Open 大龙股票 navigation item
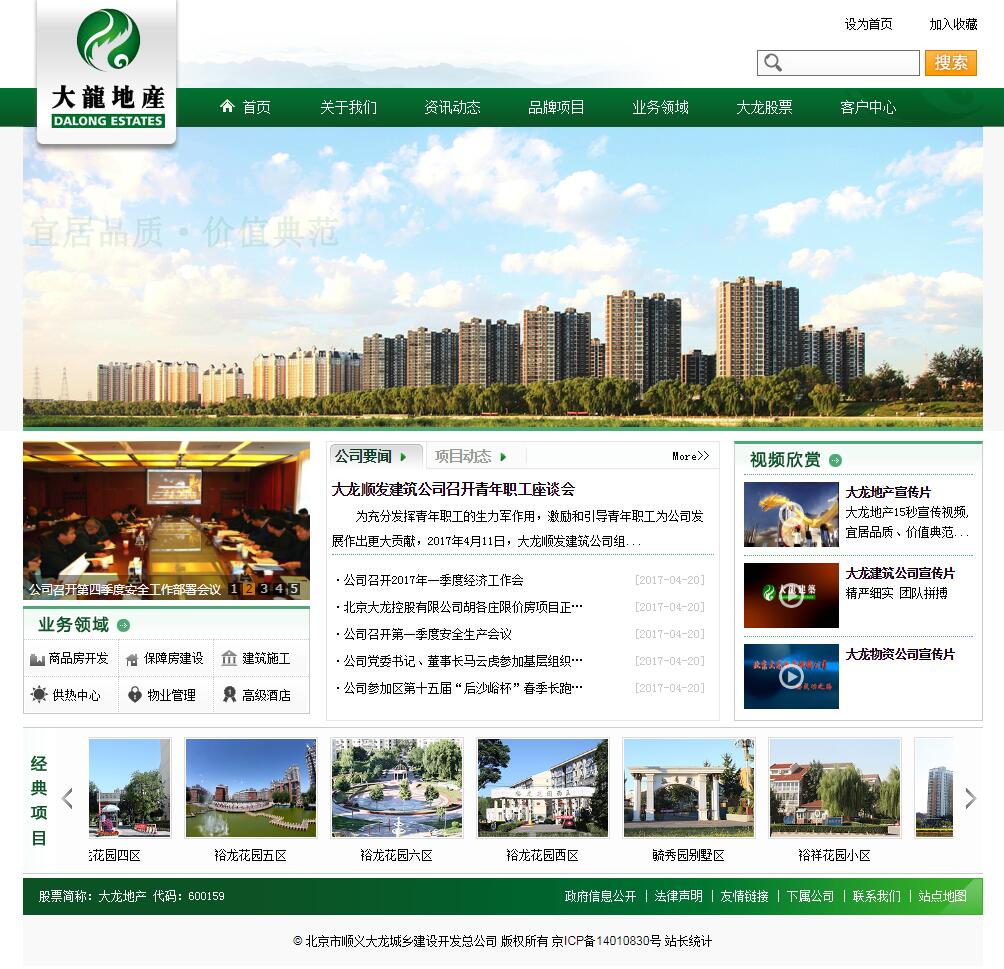Screen dimensions: 1004x969 click(x=764, y=107)
